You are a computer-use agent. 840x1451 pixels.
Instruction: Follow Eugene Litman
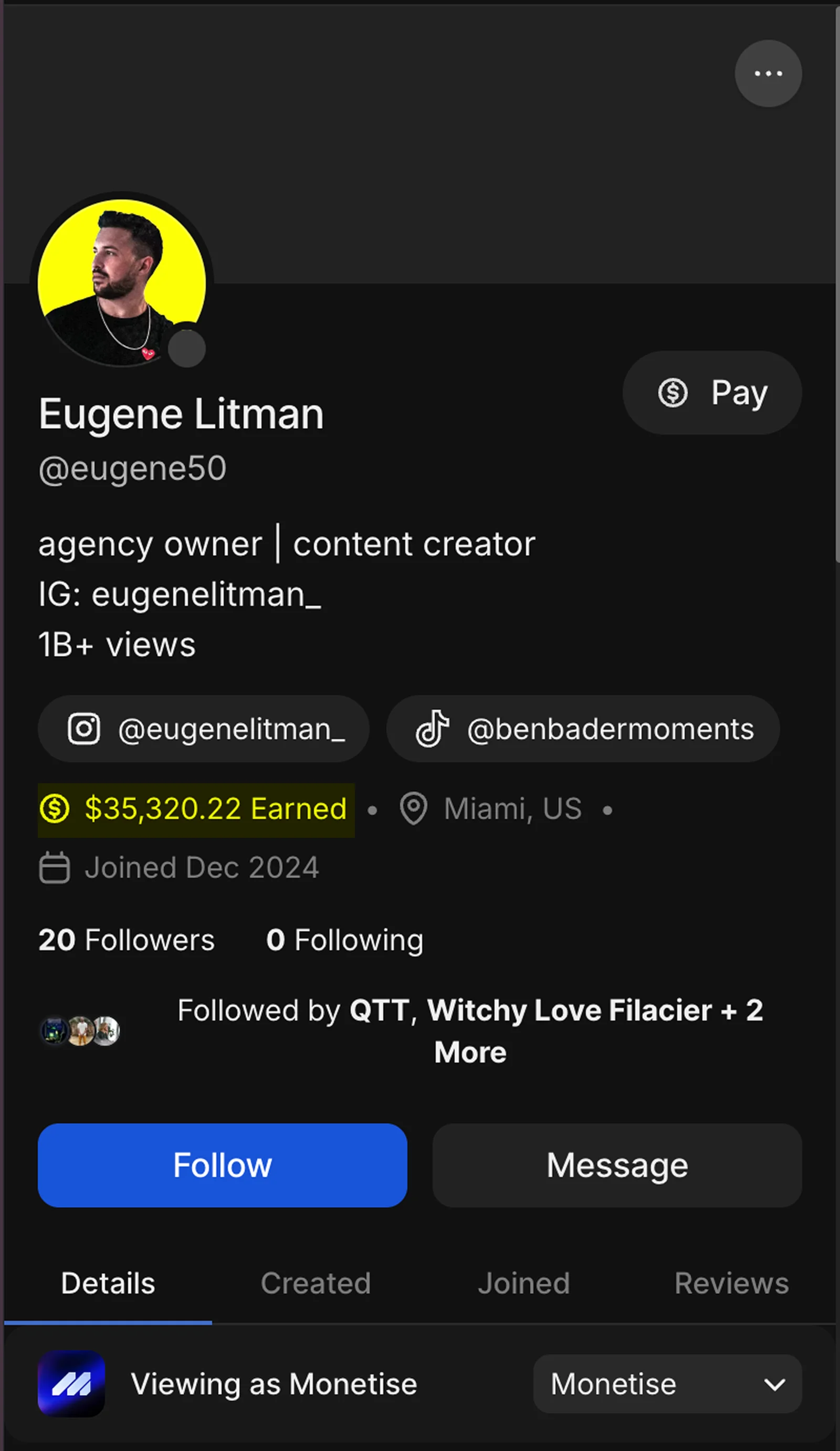click(222, 1165)
